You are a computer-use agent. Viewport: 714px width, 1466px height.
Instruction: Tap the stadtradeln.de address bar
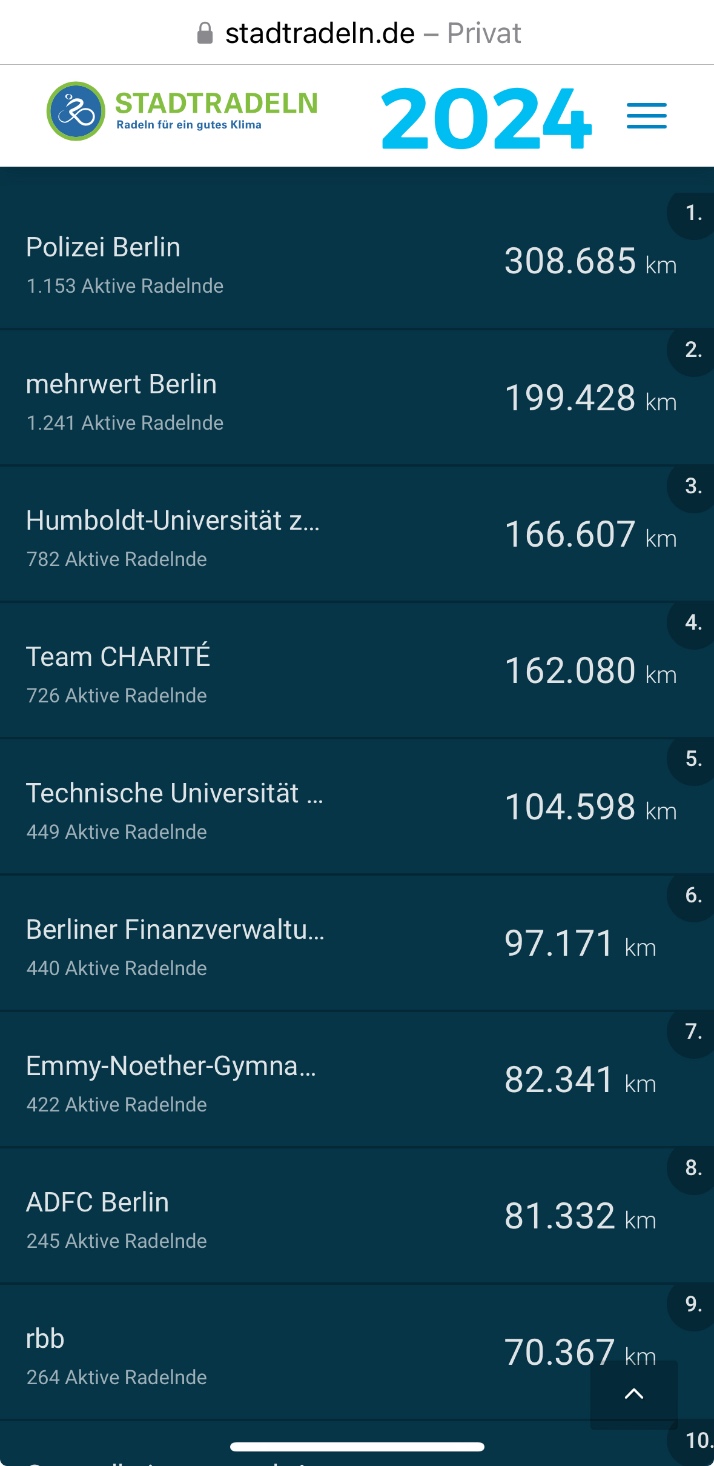[x=357, y=33]
